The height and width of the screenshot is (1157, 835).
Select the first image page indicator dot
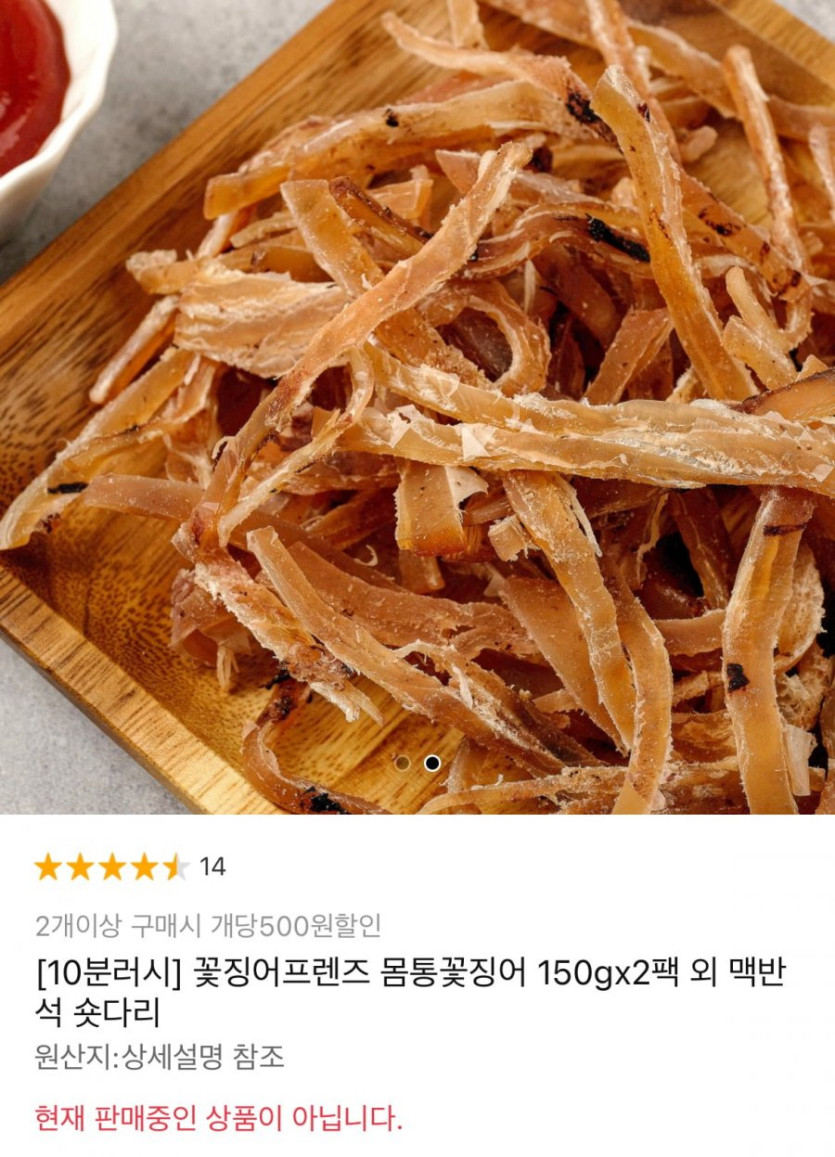402,763
